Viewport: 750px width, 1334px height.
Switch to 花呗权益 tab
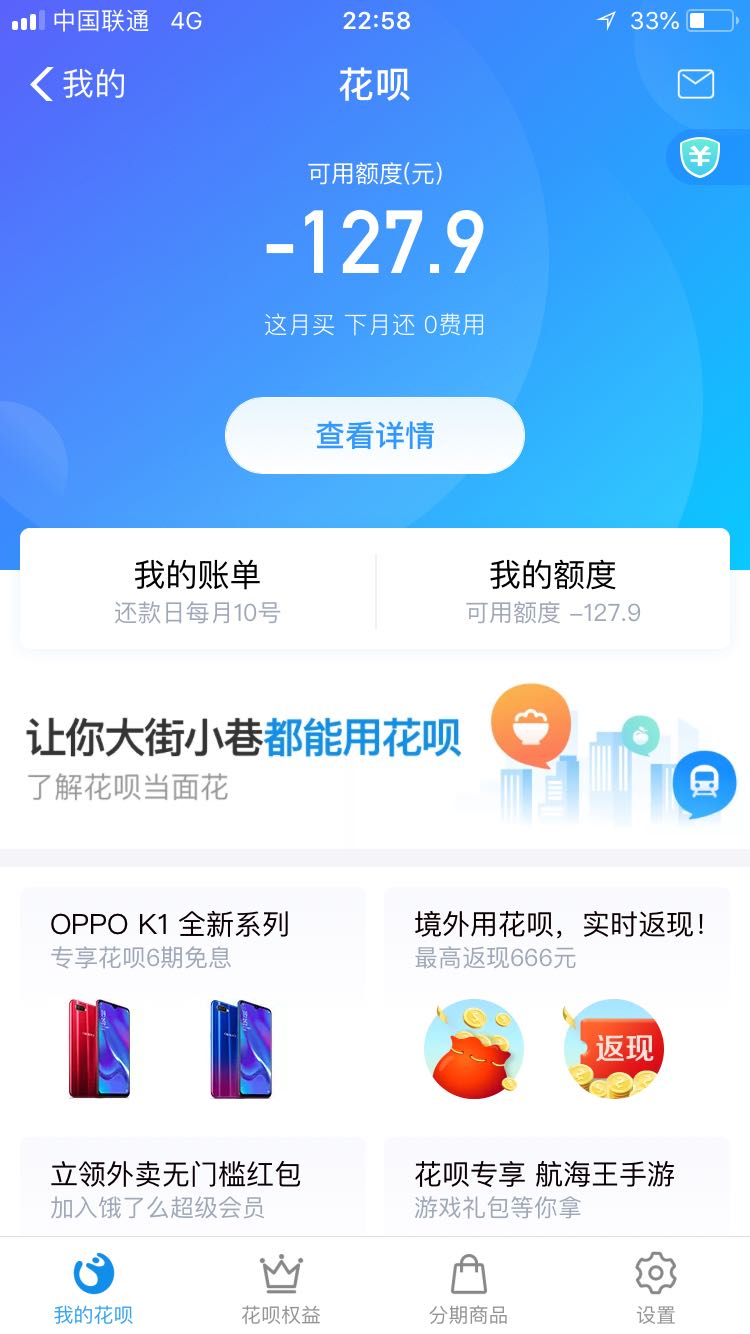[281, 1288]
